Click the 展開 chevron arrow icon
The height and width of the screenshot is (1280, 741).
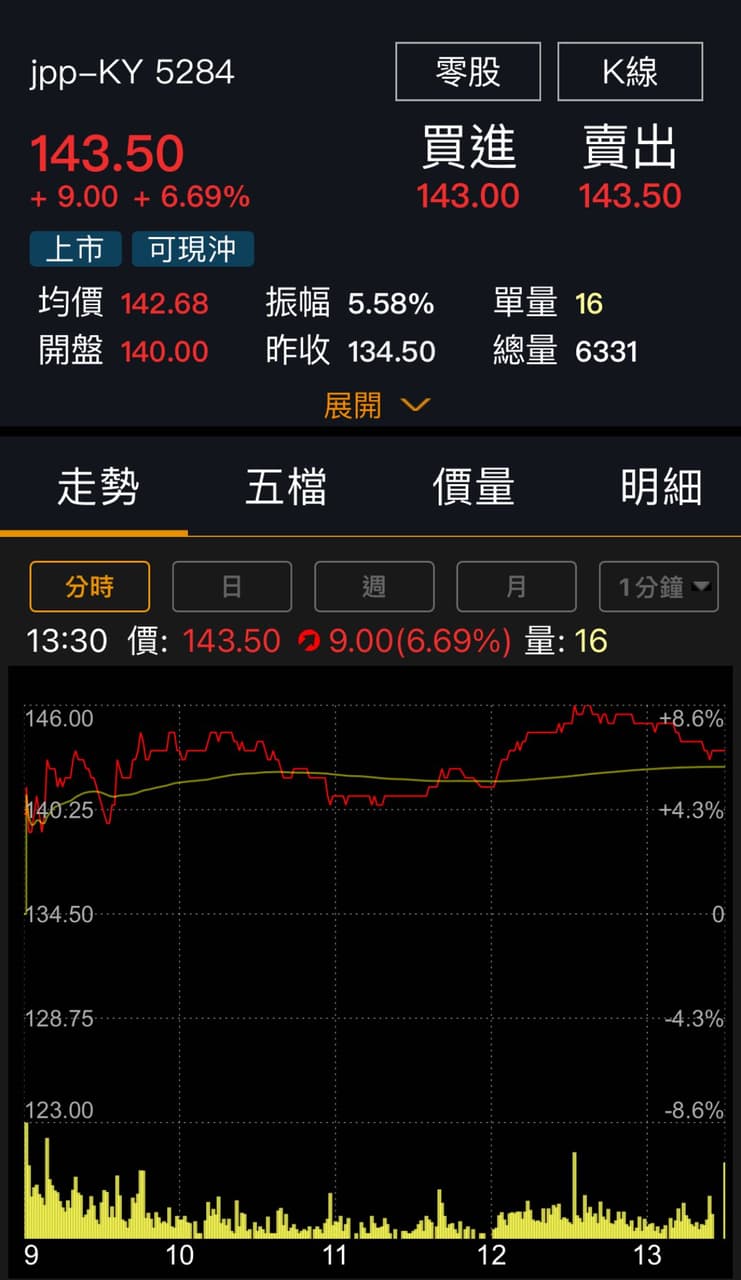(x=417, y=405)
